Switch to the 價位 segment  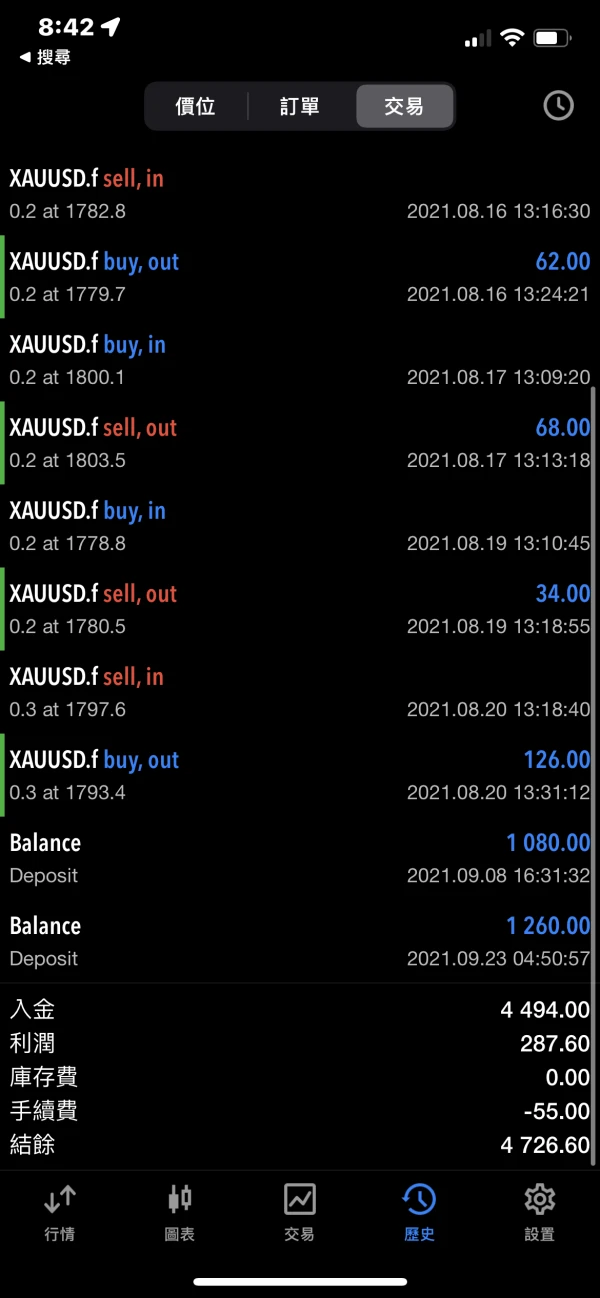click(x=196, y=106)
